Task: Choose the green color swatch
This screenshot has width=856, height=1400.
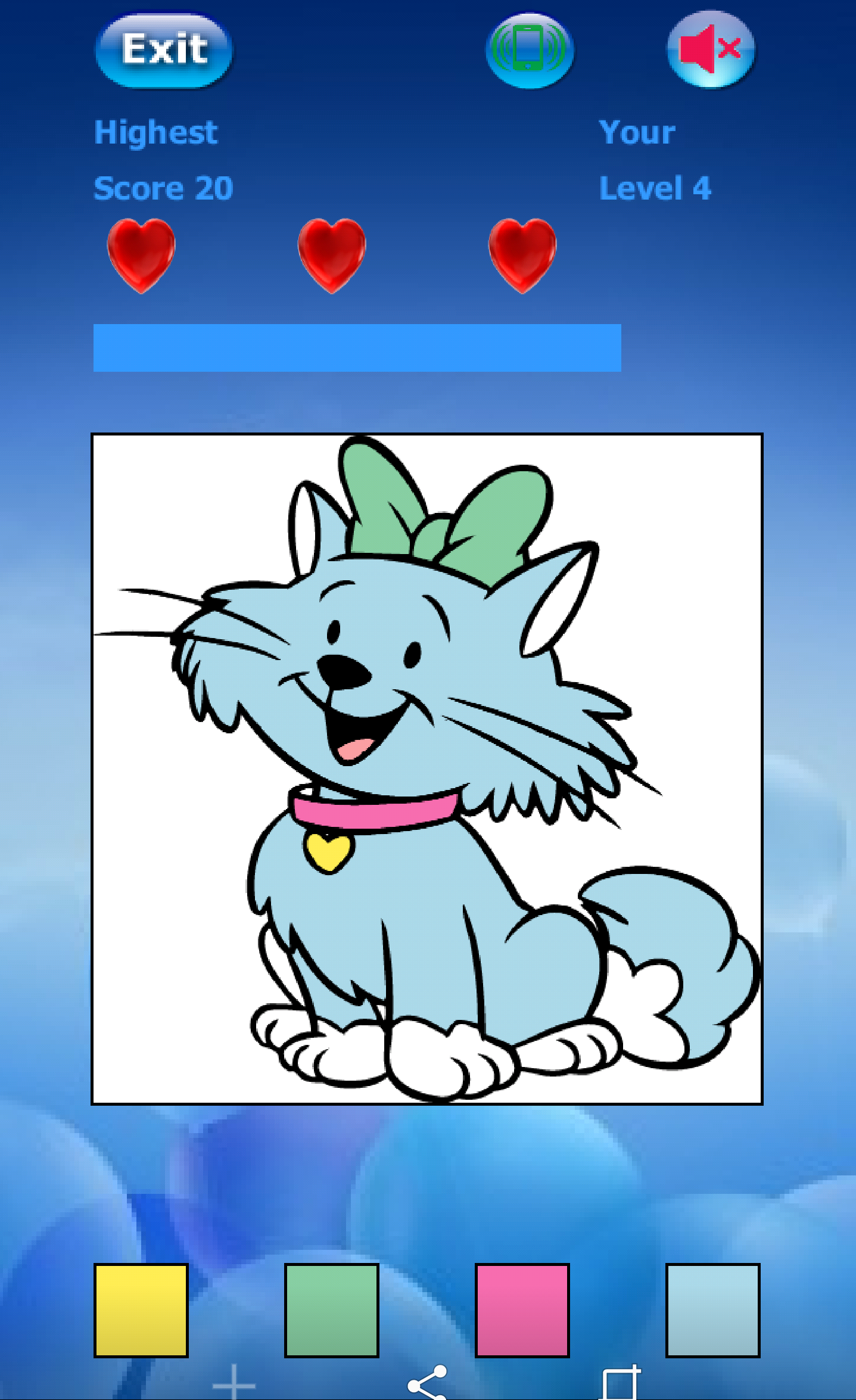Action: (332, 1310)
